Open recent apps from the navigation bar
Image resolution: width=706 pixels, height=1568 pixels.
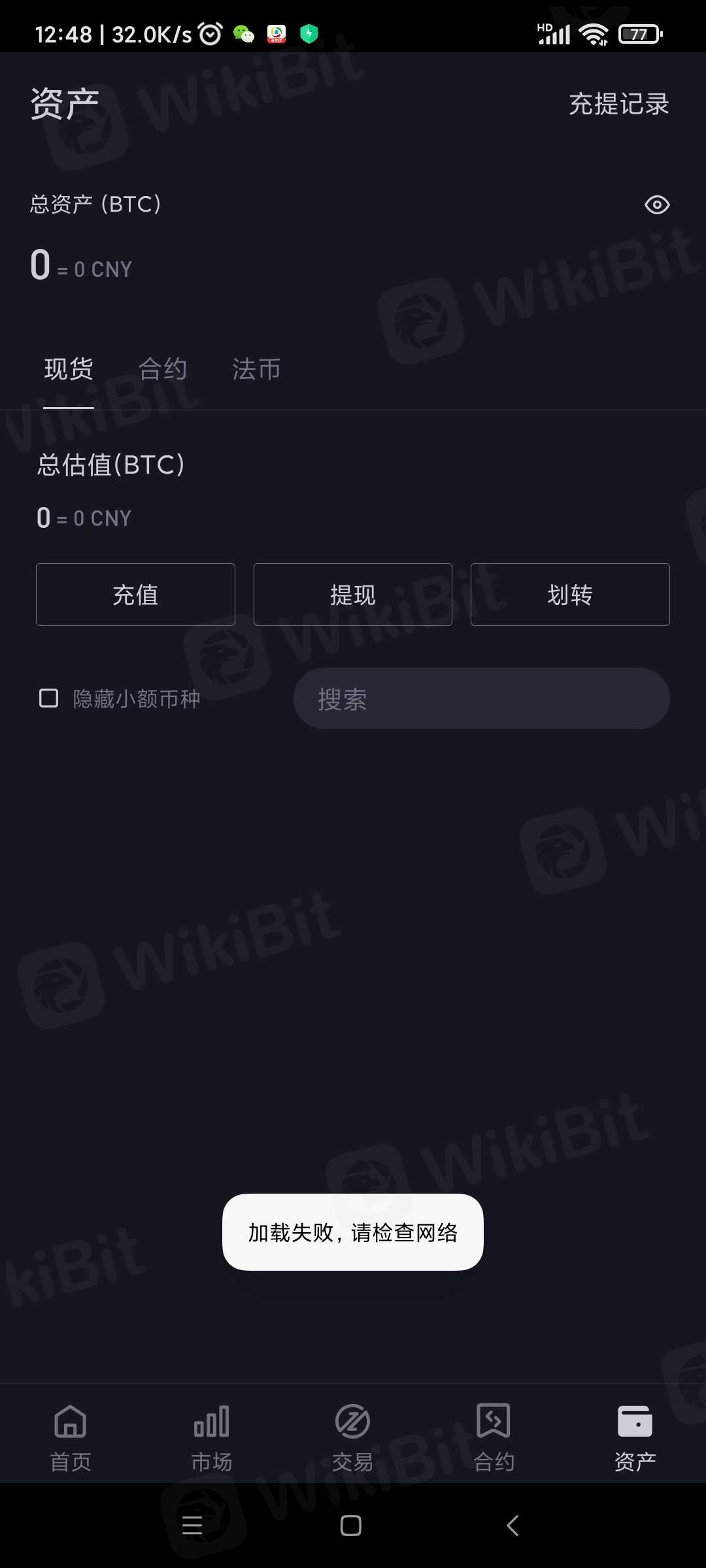[x=192, y=1526]
